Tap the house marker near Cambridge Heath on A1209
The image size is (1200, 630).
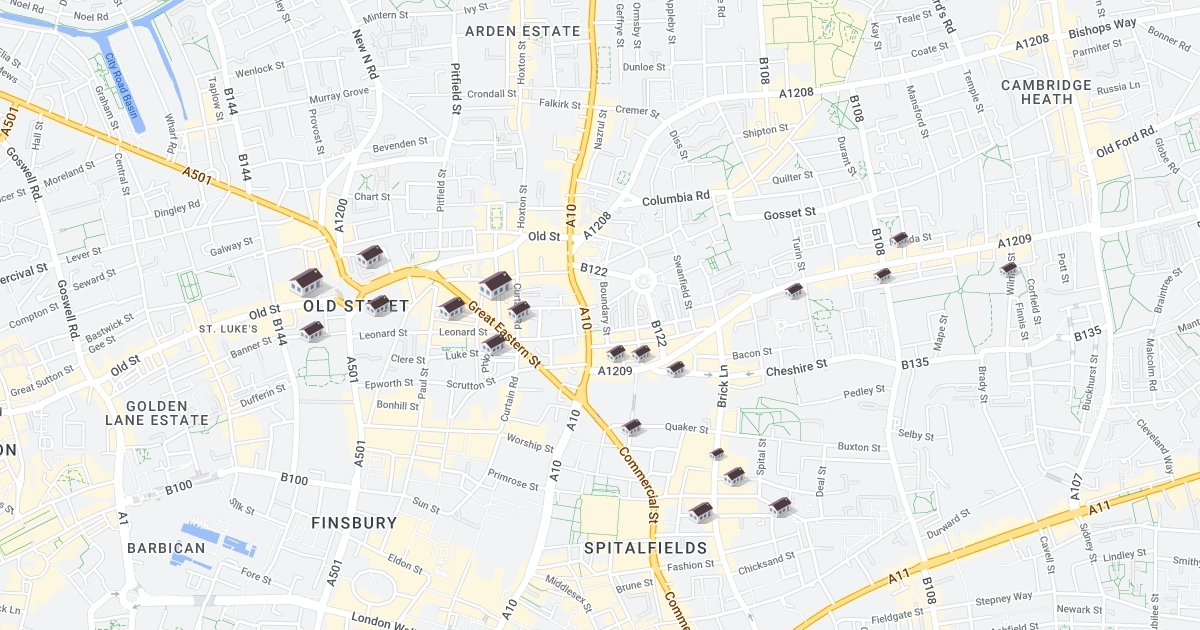pyautogui.click(x=1008, y=269)
